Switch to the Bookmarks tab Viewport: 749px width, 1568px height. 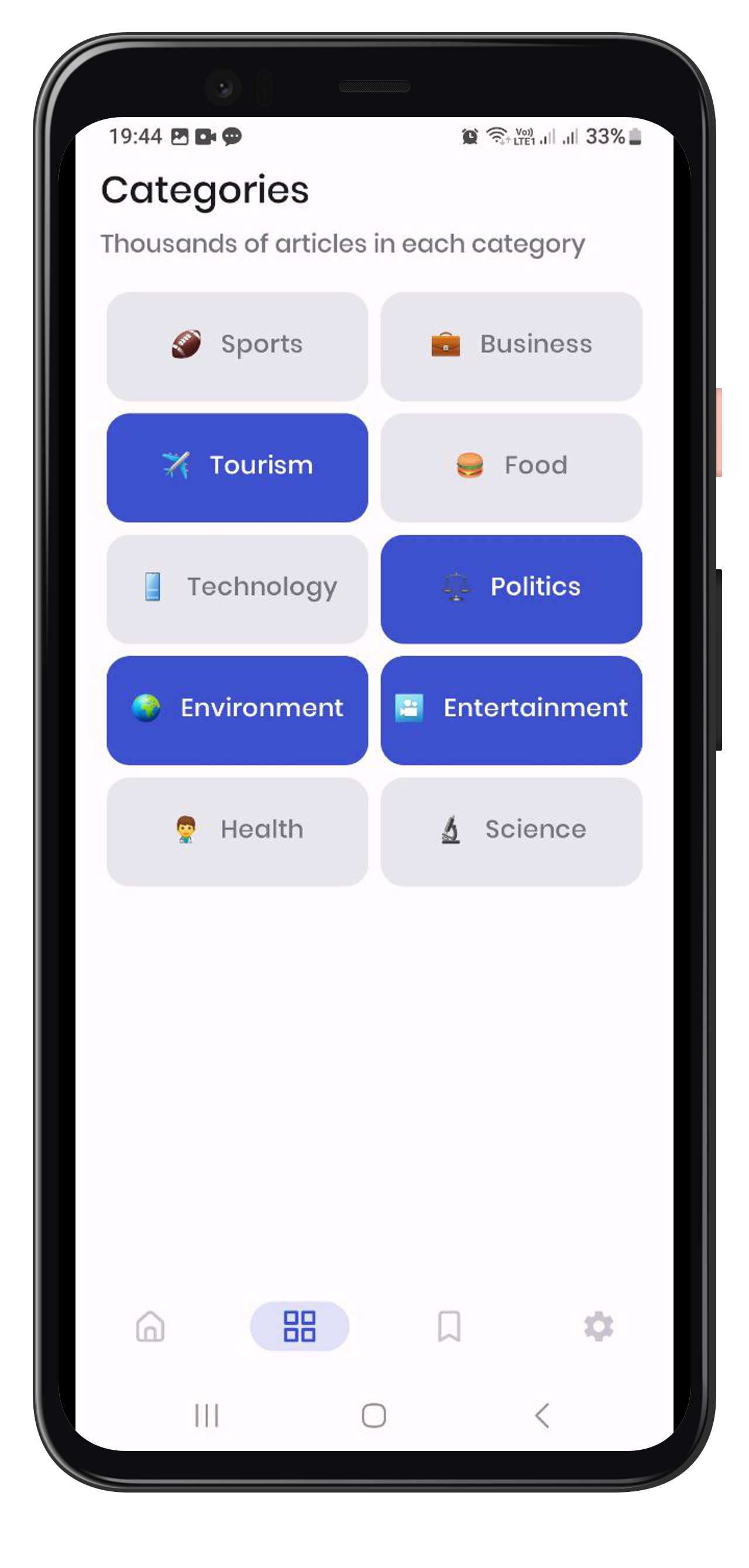pyautogui.click(x=449, y=1326)
